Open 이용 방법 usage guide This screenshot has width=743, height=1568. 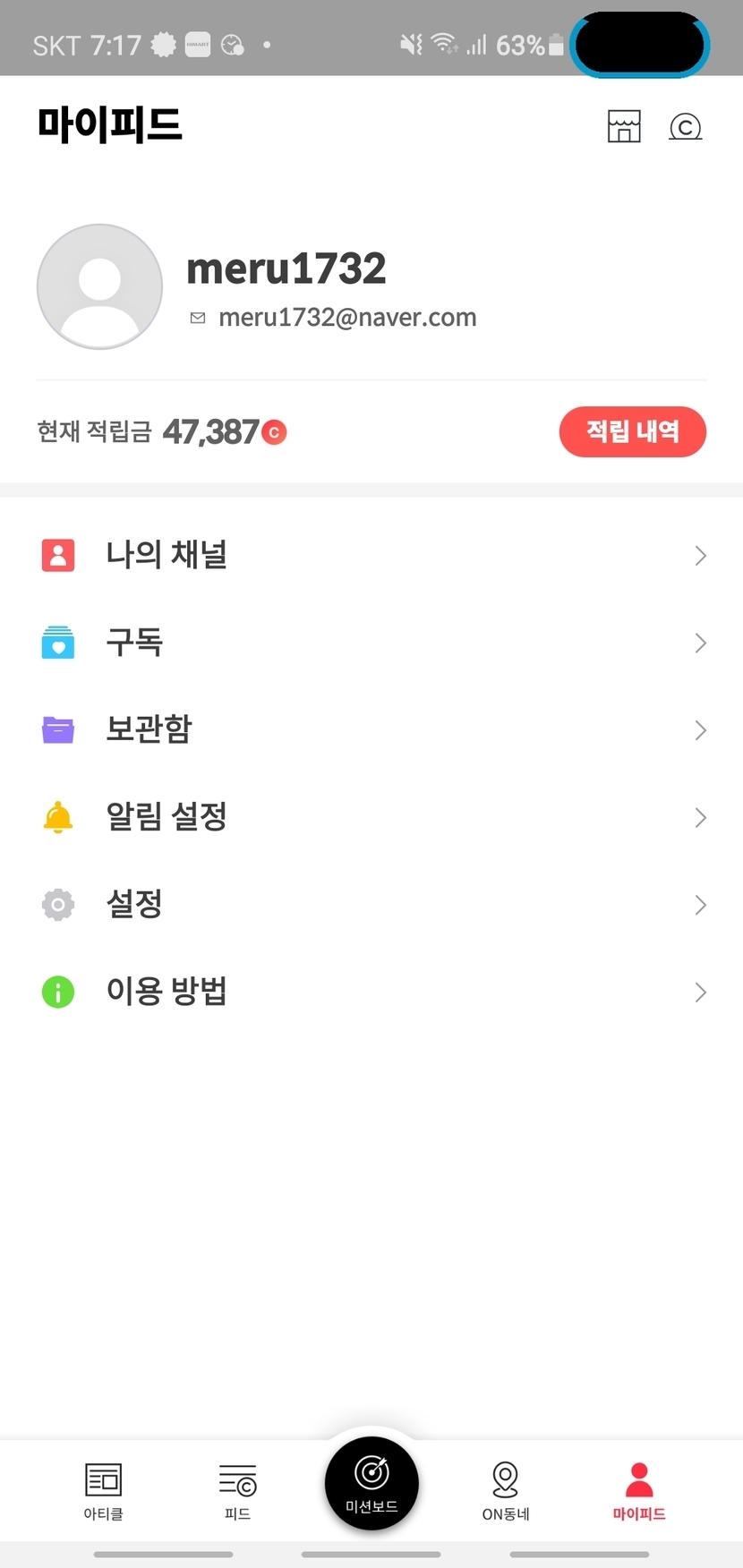tap(371, 992)
